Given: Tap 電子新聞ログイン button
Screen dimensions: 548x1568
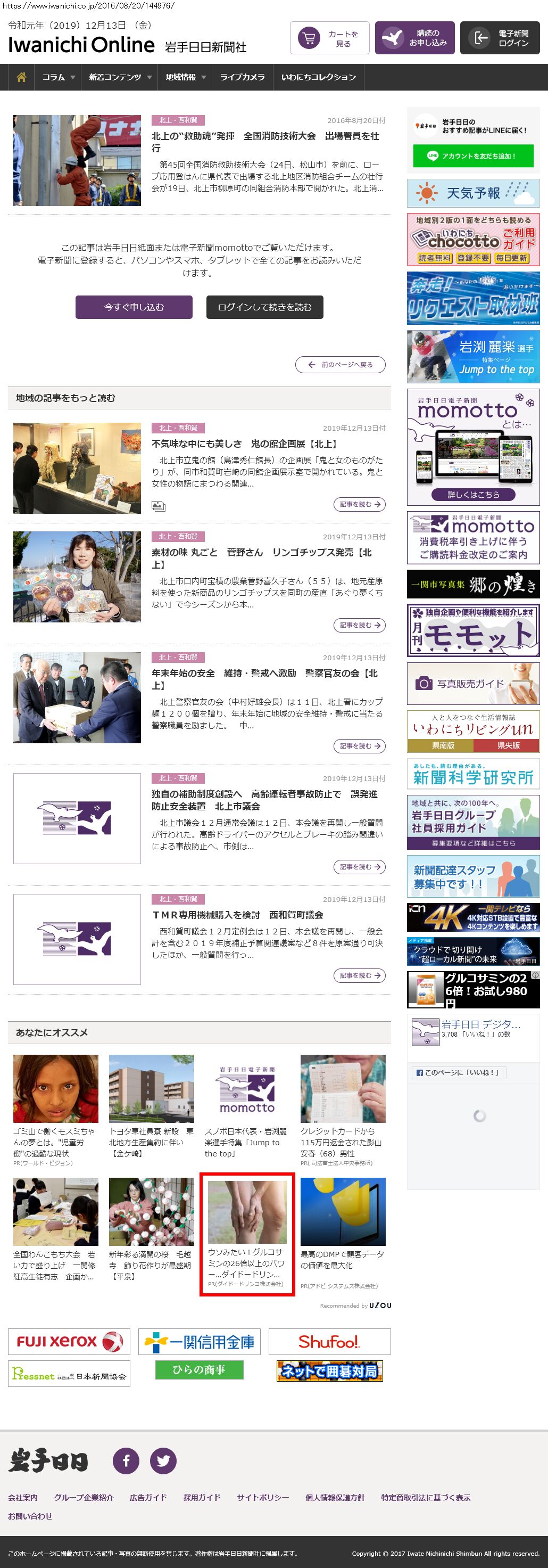Looking at the screenshot, I should (500, 38).
